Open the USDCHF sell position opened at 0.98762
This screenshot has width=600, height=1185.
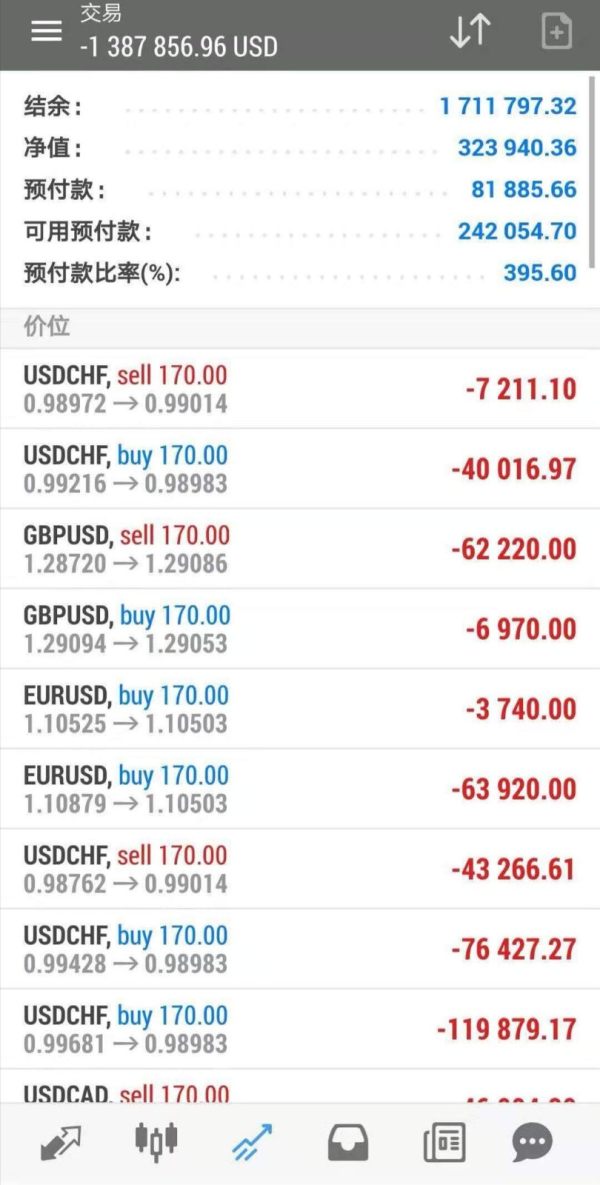(300, 869)
